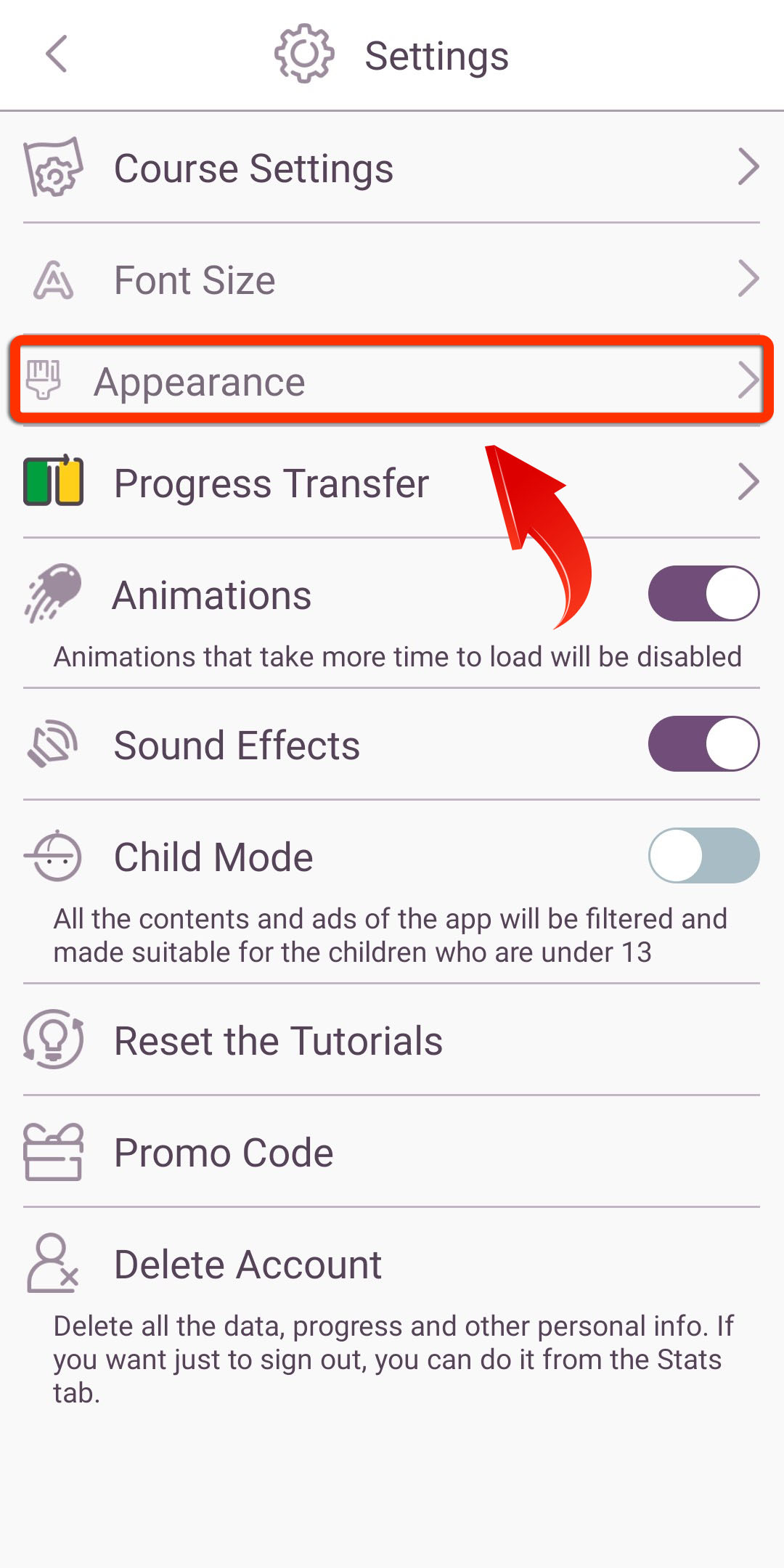This screenshot has width=784, height=1568.
Task: Disable Sound Effects toggle
Action: point(703,744)
